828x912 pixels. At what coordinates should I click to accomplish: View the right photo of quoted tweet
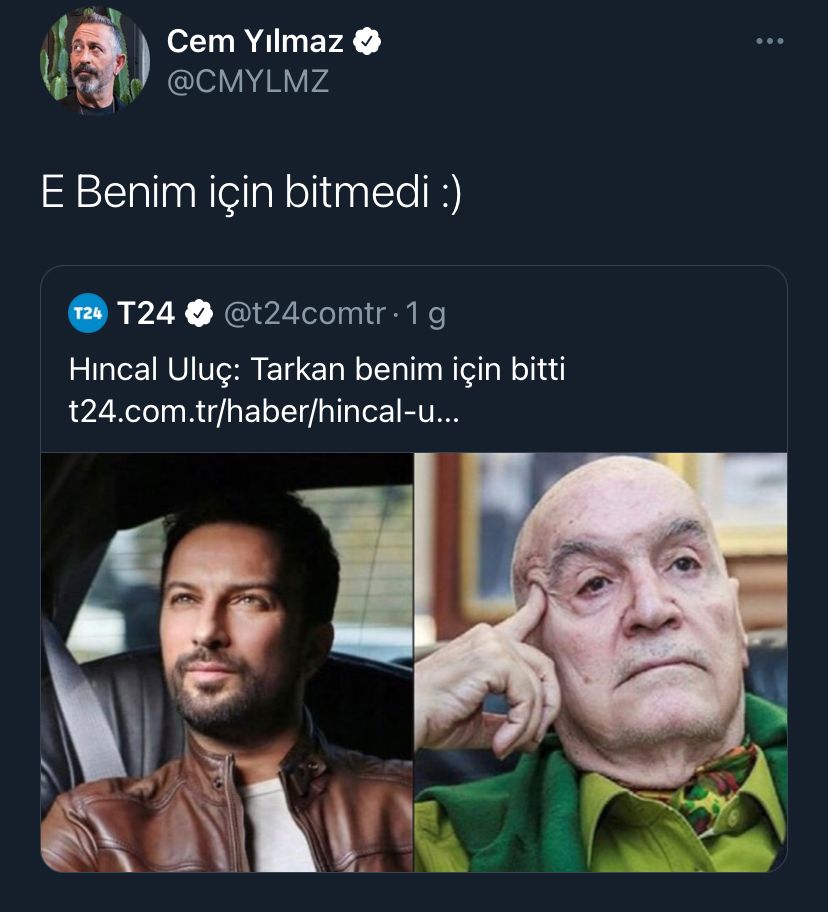pos(601,662)
